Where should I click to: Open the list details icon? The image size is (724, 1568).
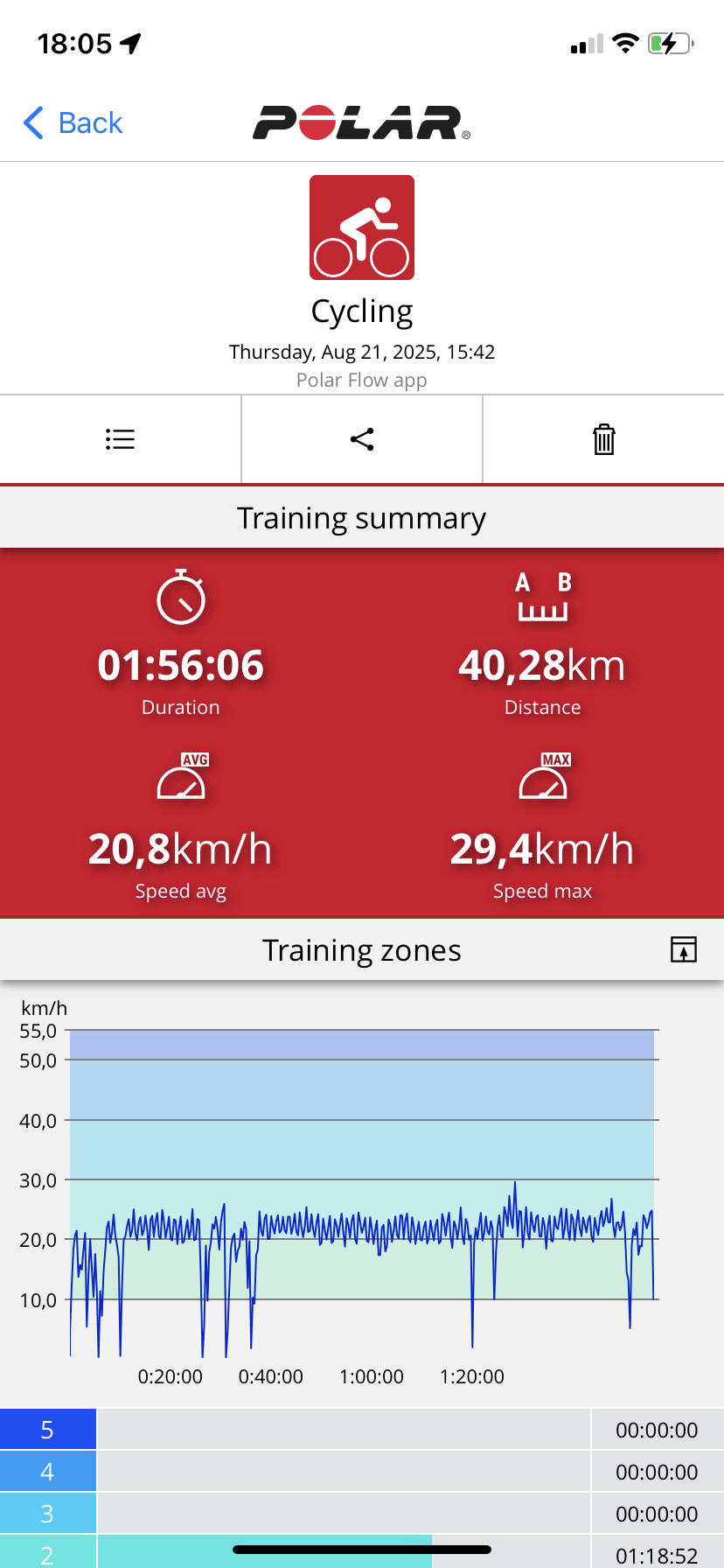120,439
